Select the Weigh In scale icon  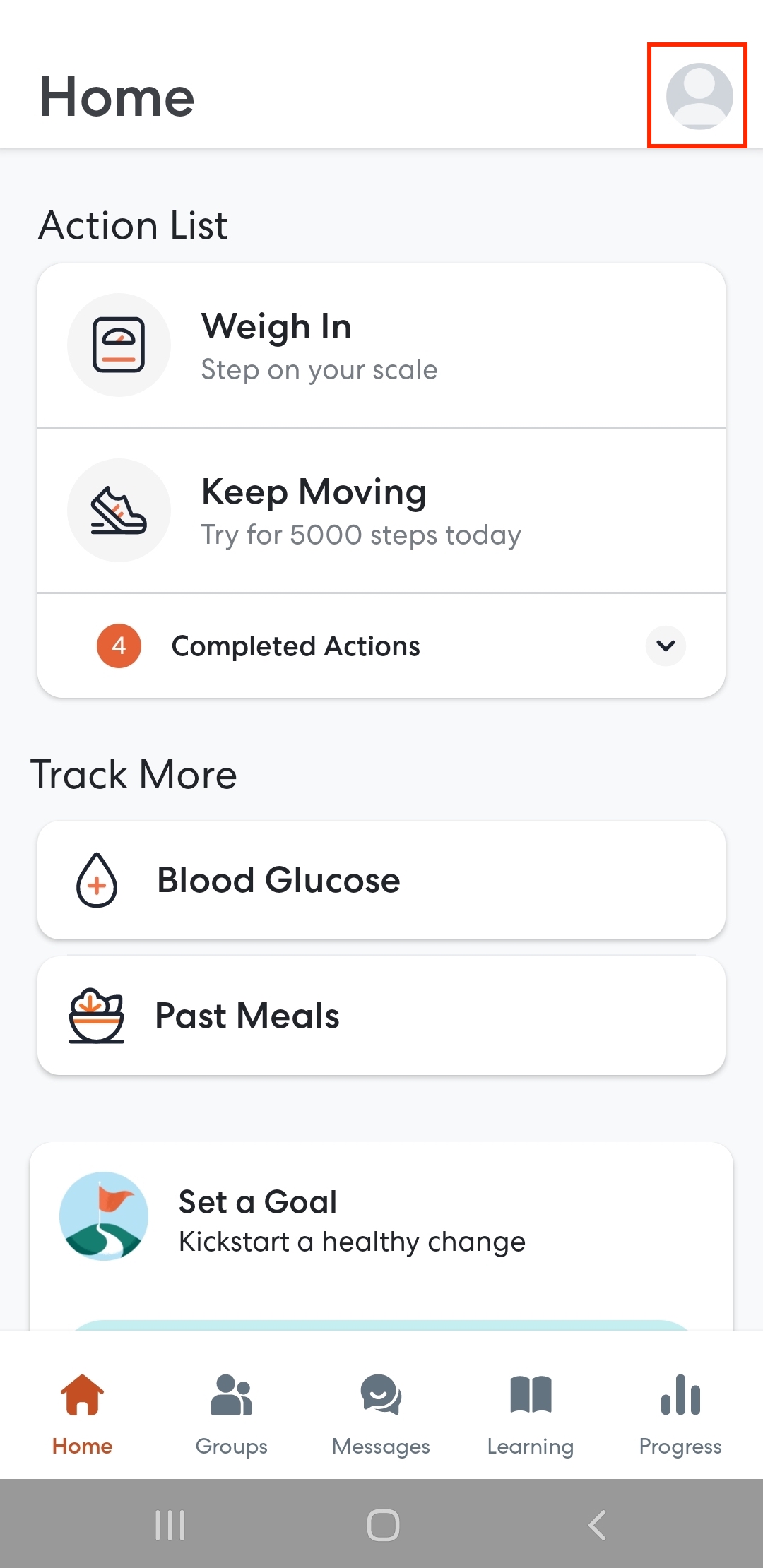[x=119, y=344]
